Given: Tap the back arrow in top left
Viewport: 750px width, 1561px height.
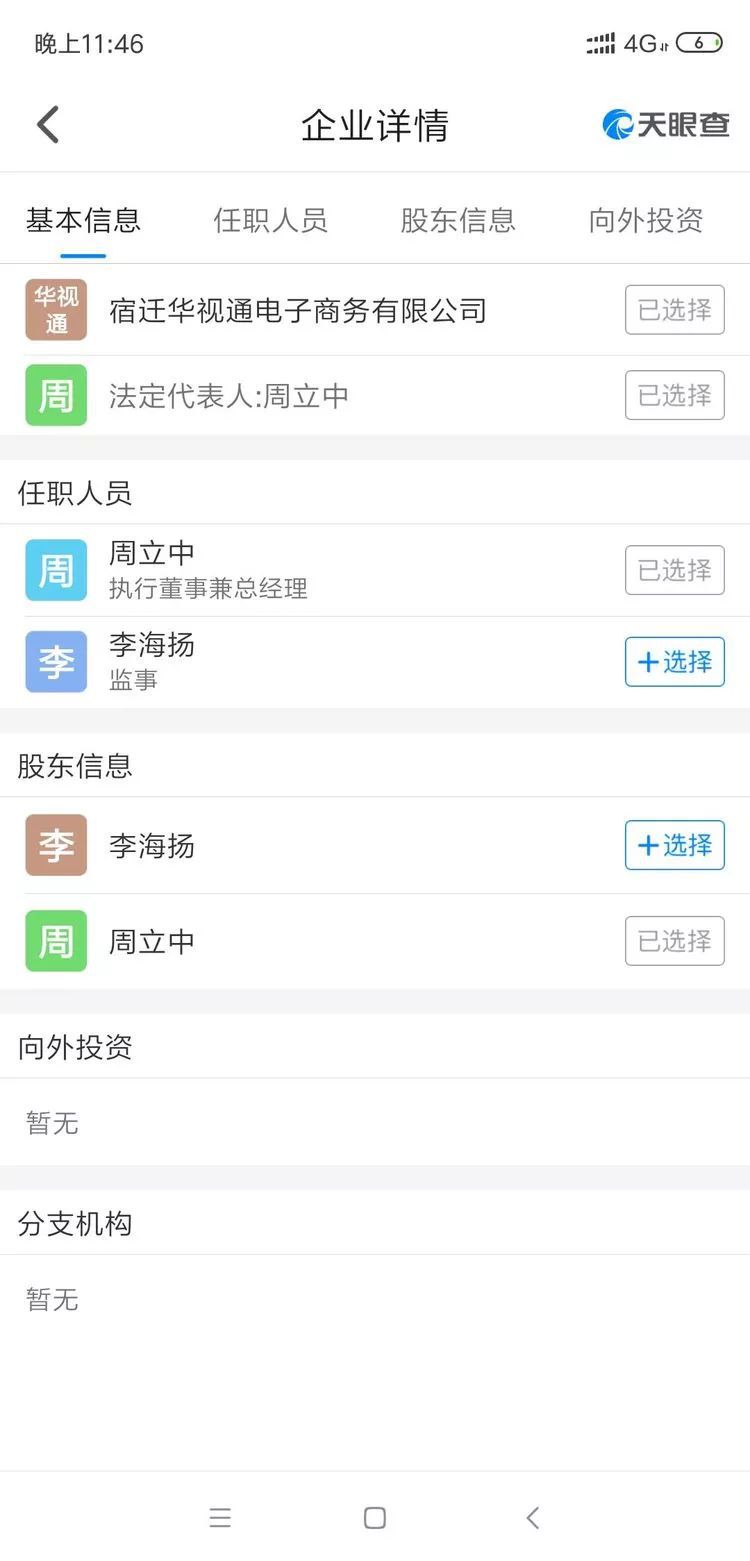Looking at the screenshot, I should (47, 124).
